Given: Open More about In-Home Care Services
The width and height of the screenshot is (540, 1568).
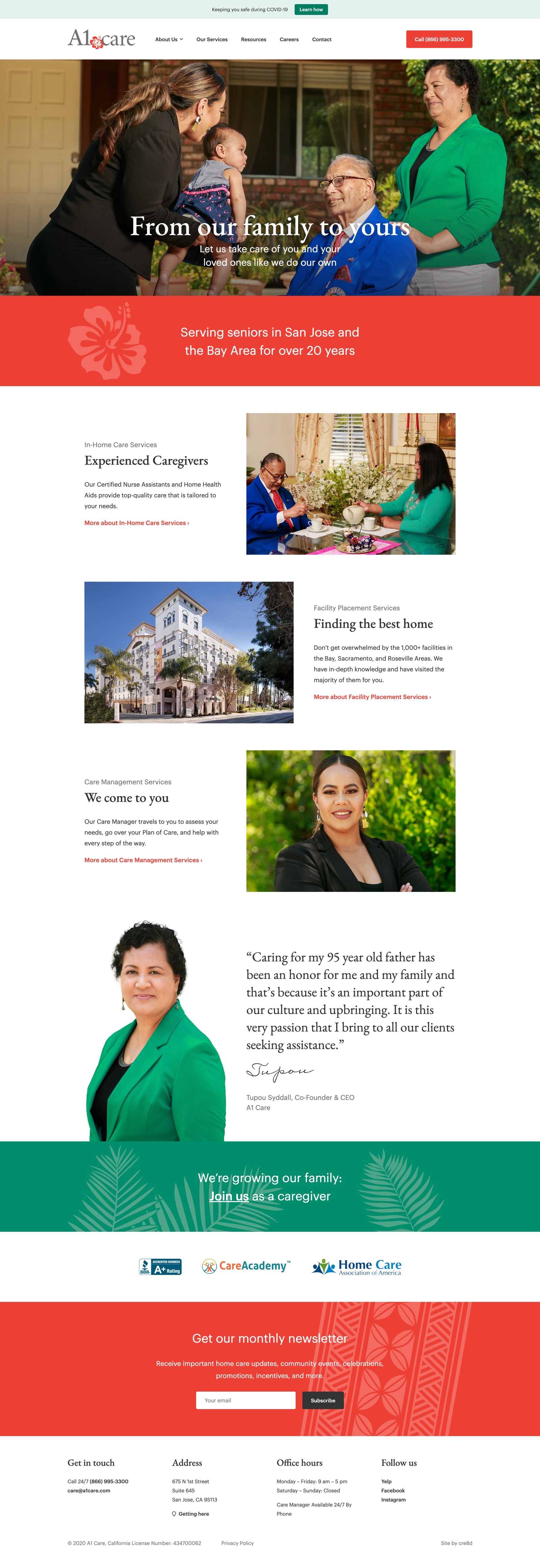Looking at the screenshot, I should pos(137,523).
